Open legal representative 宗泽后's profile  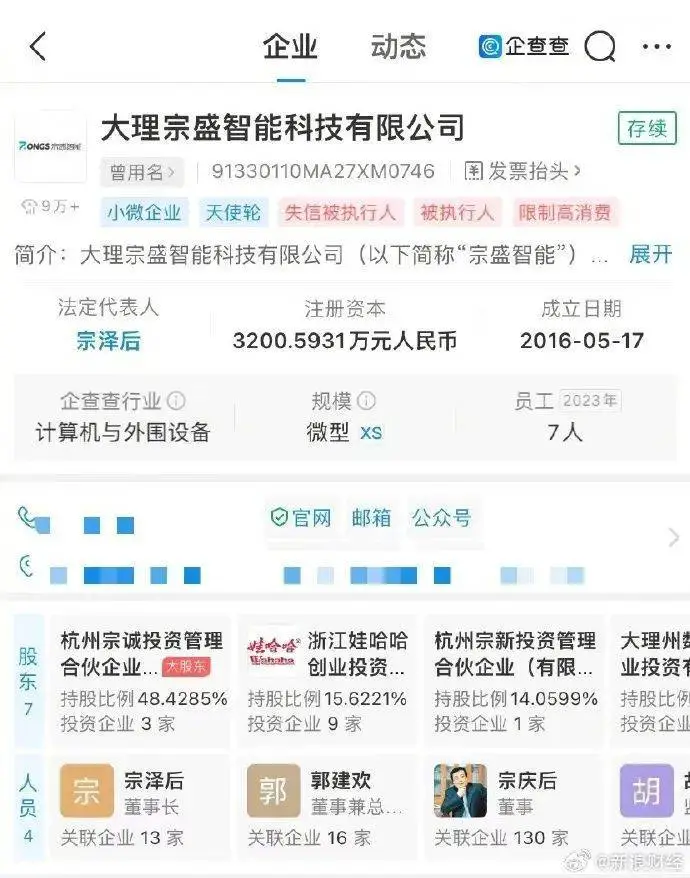tap(108, 341)
